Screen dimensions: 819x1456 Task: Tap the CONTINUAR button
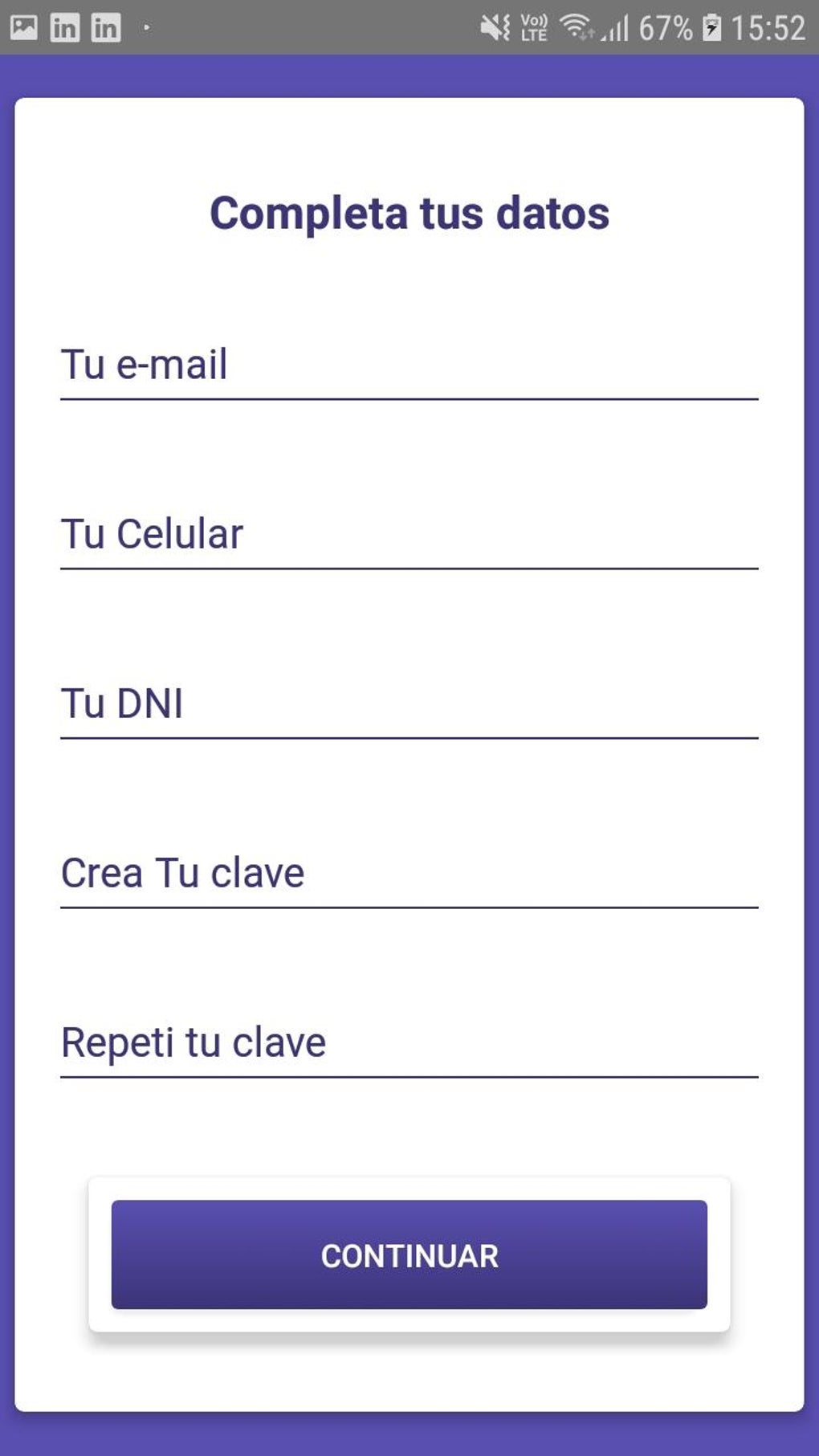[x=409, y=1255]
